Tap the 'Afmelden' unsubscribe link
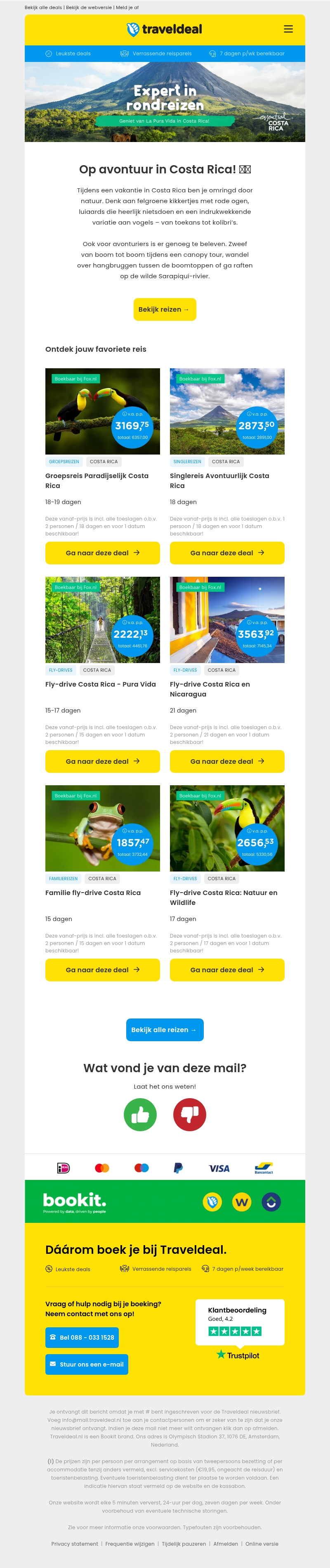 (226, 1544)
